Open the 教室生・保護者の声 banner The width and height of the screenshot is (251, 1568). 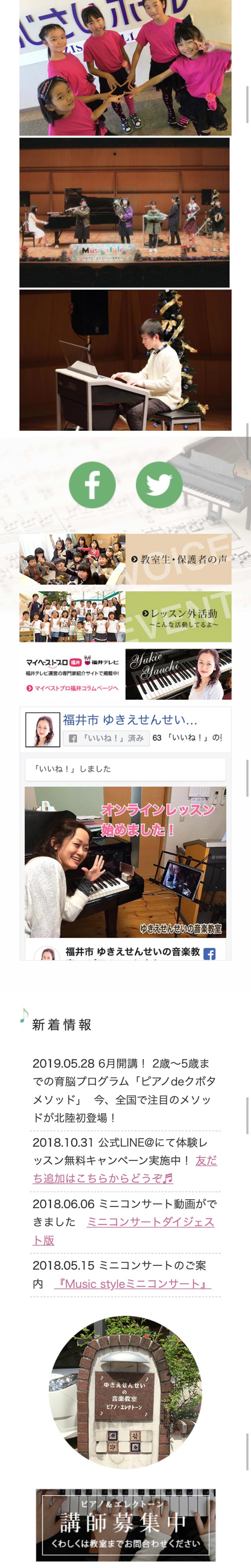[125, 559]
